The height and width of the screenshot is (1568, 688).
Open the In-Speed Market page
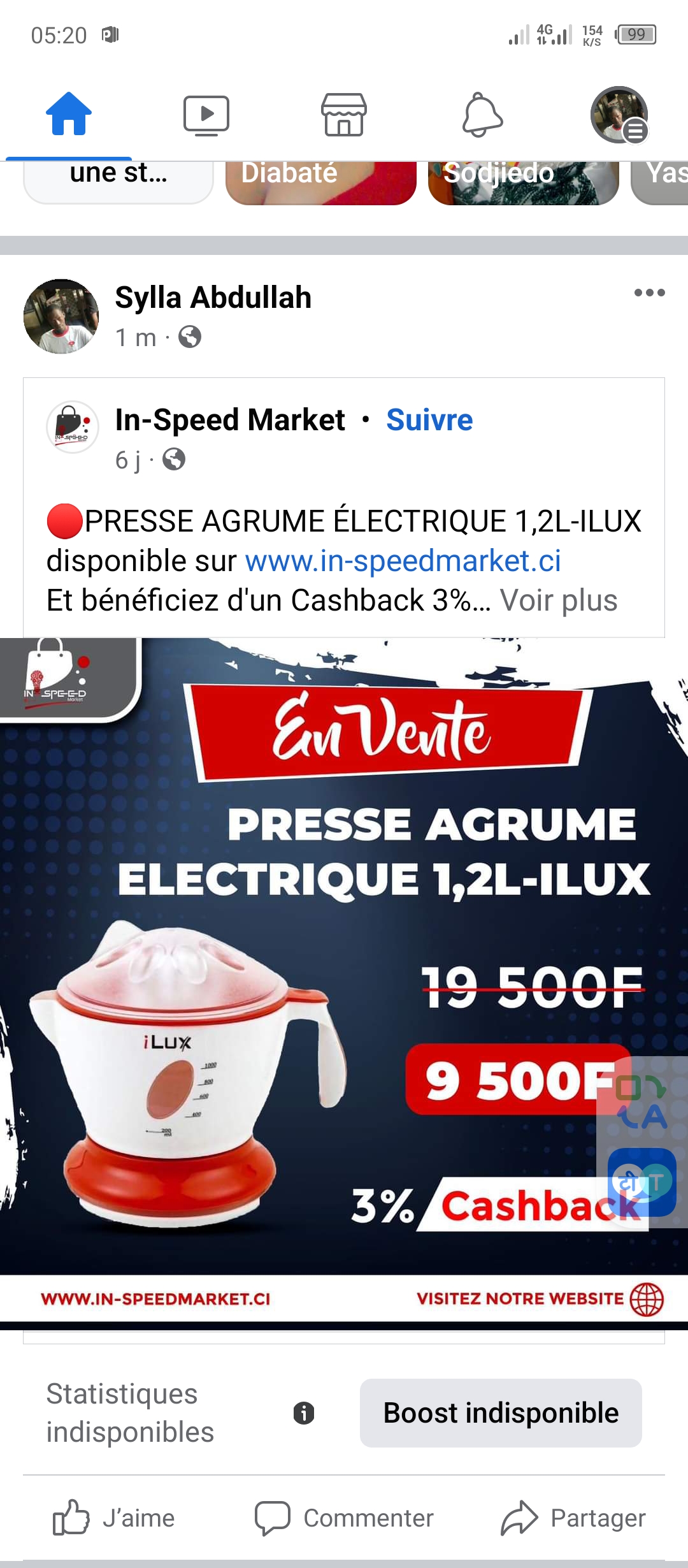(229, 420)
